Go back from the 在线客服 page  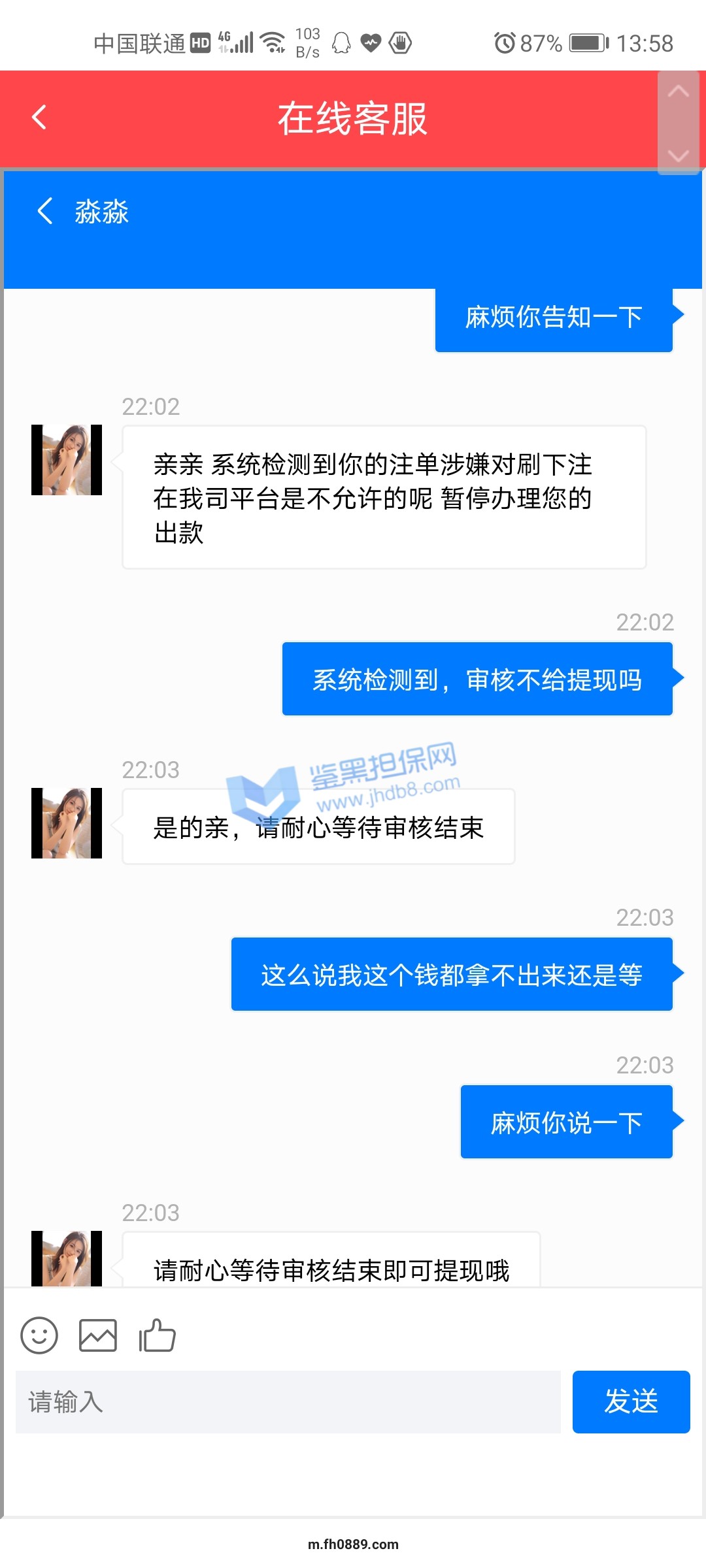[x=39, y=118]
